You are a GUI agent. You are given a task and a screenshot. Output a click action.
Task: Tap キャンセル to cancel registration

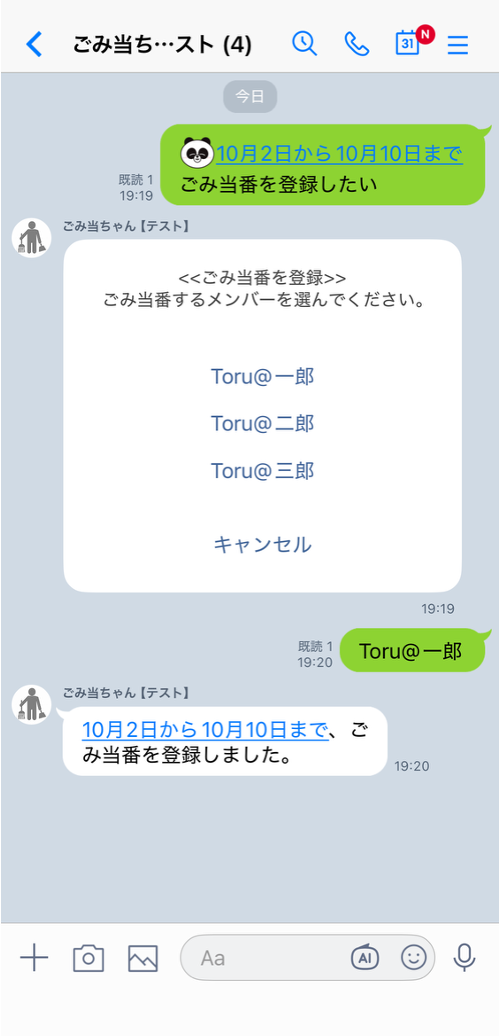click(262, 545)
